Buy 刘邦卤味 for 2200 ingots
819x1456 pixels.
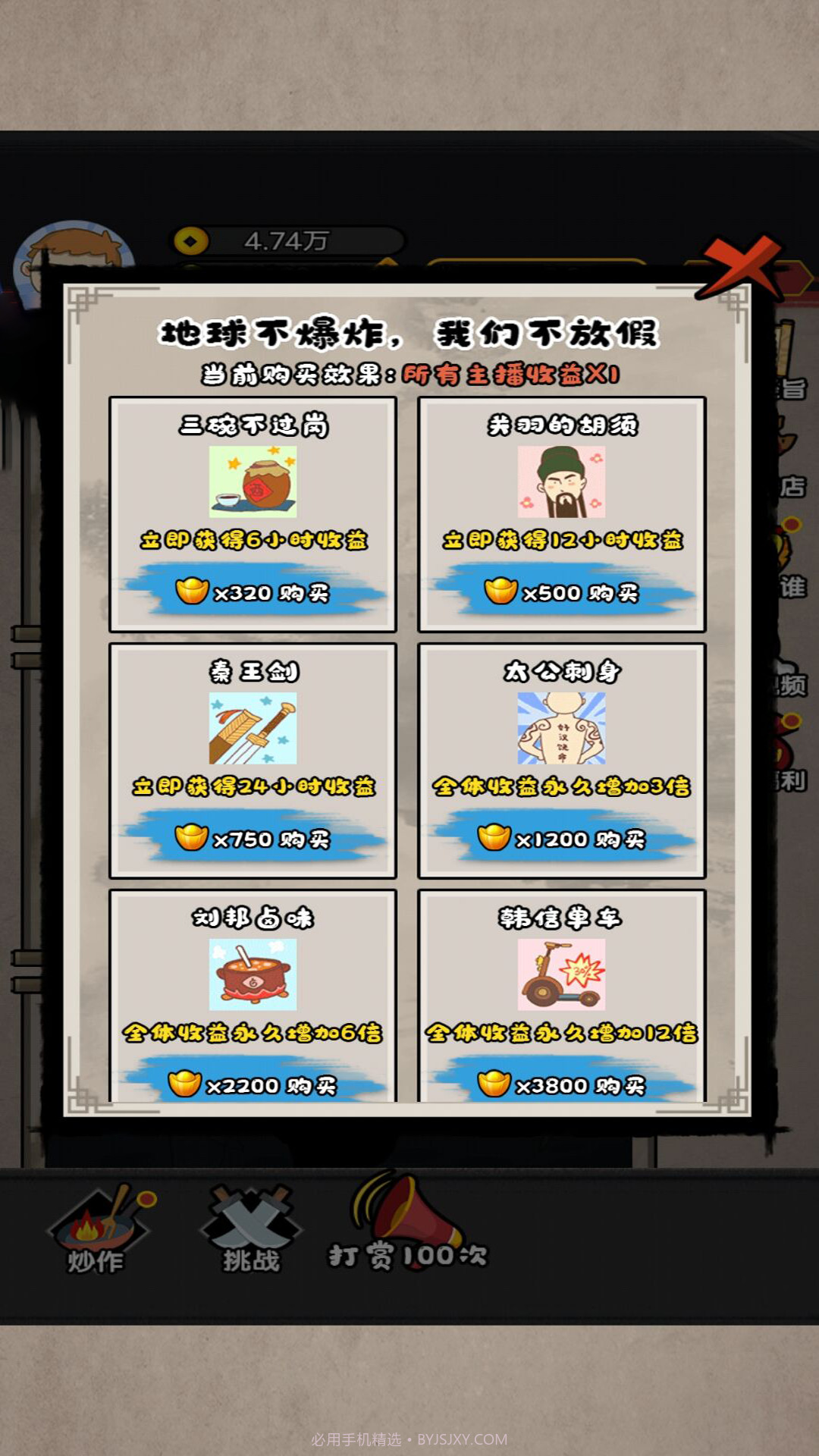(253, 1084)
